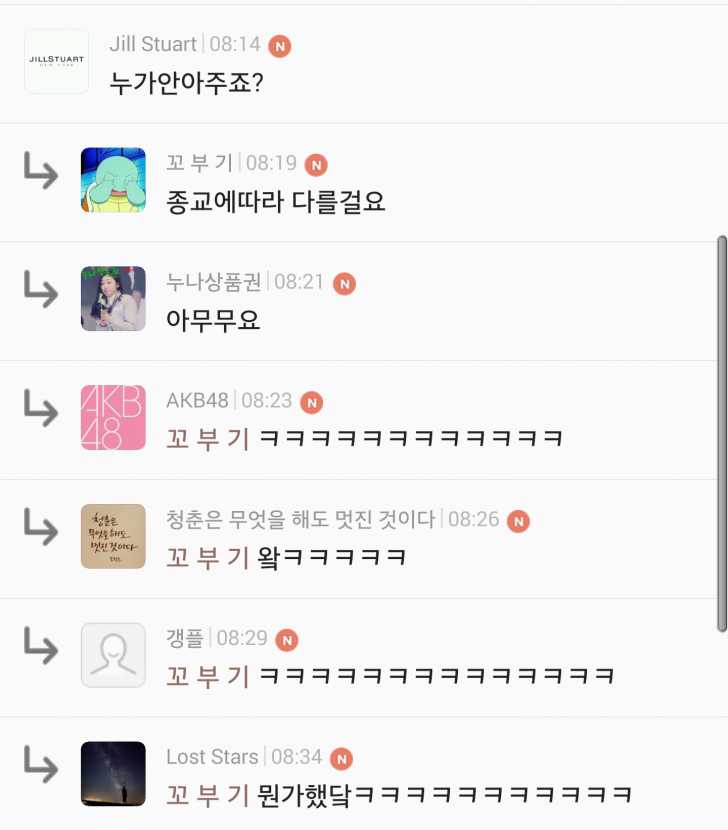Tap the 꼬 부 기 mention in AKB48's reply
This screenshot has width=728, height=830.
(x=208, y=438)
